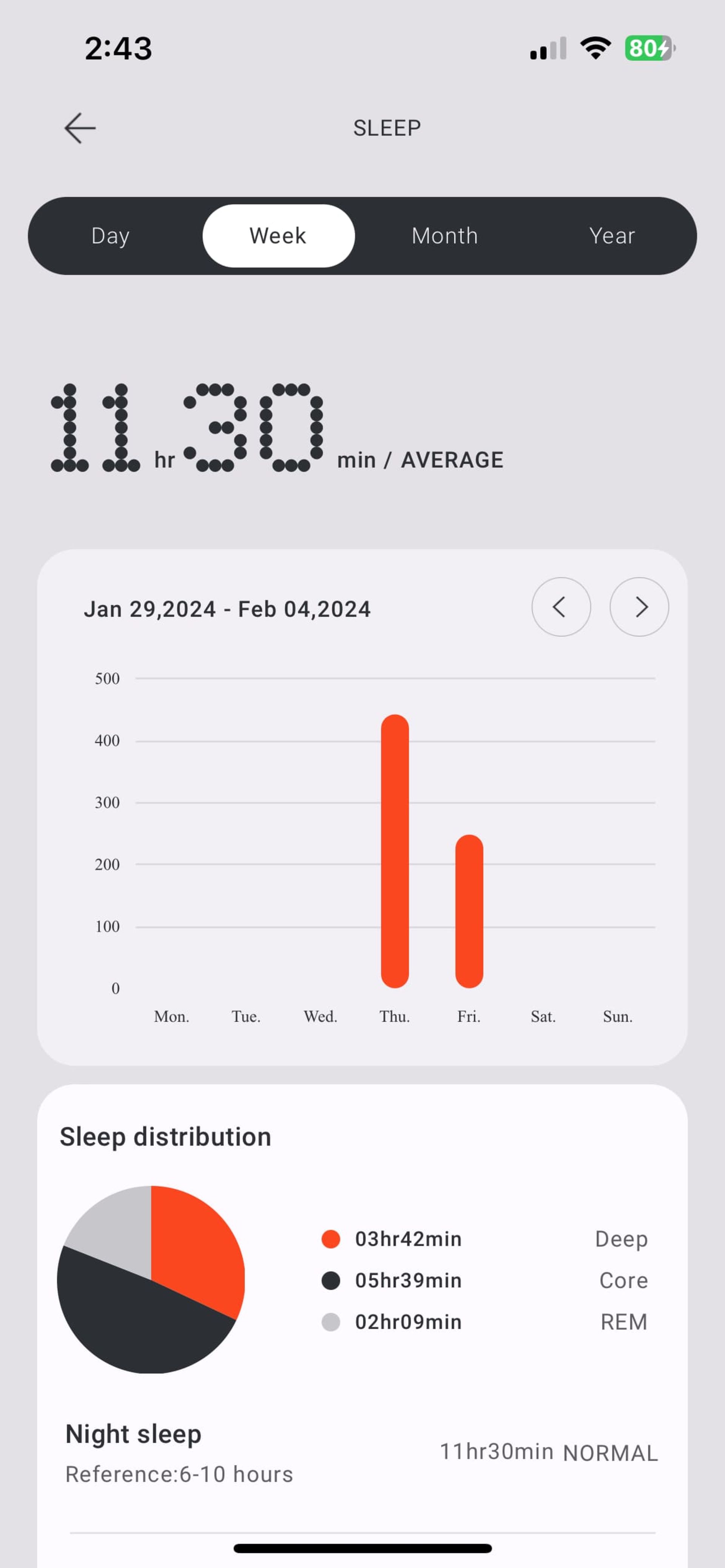Viewport: 725px width, 1568px height.
Task: Select the Week tab
Action: tap(278, 235)
